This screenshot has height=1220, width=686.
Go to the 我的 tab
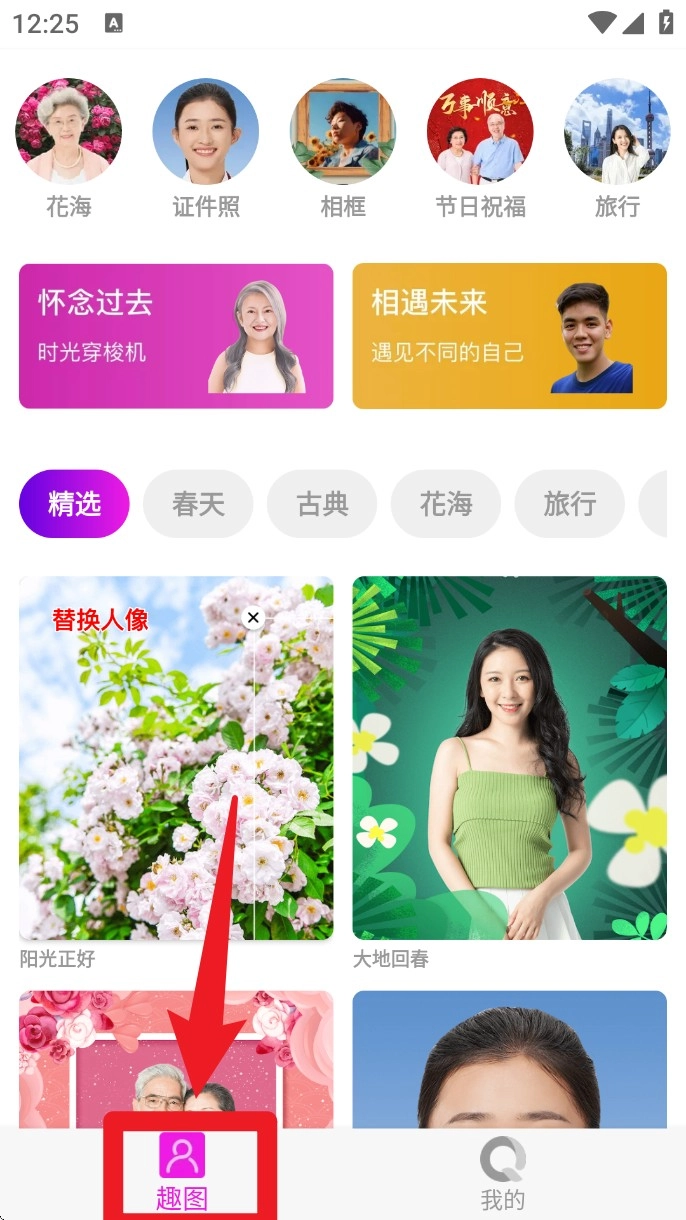point(502,1172)
